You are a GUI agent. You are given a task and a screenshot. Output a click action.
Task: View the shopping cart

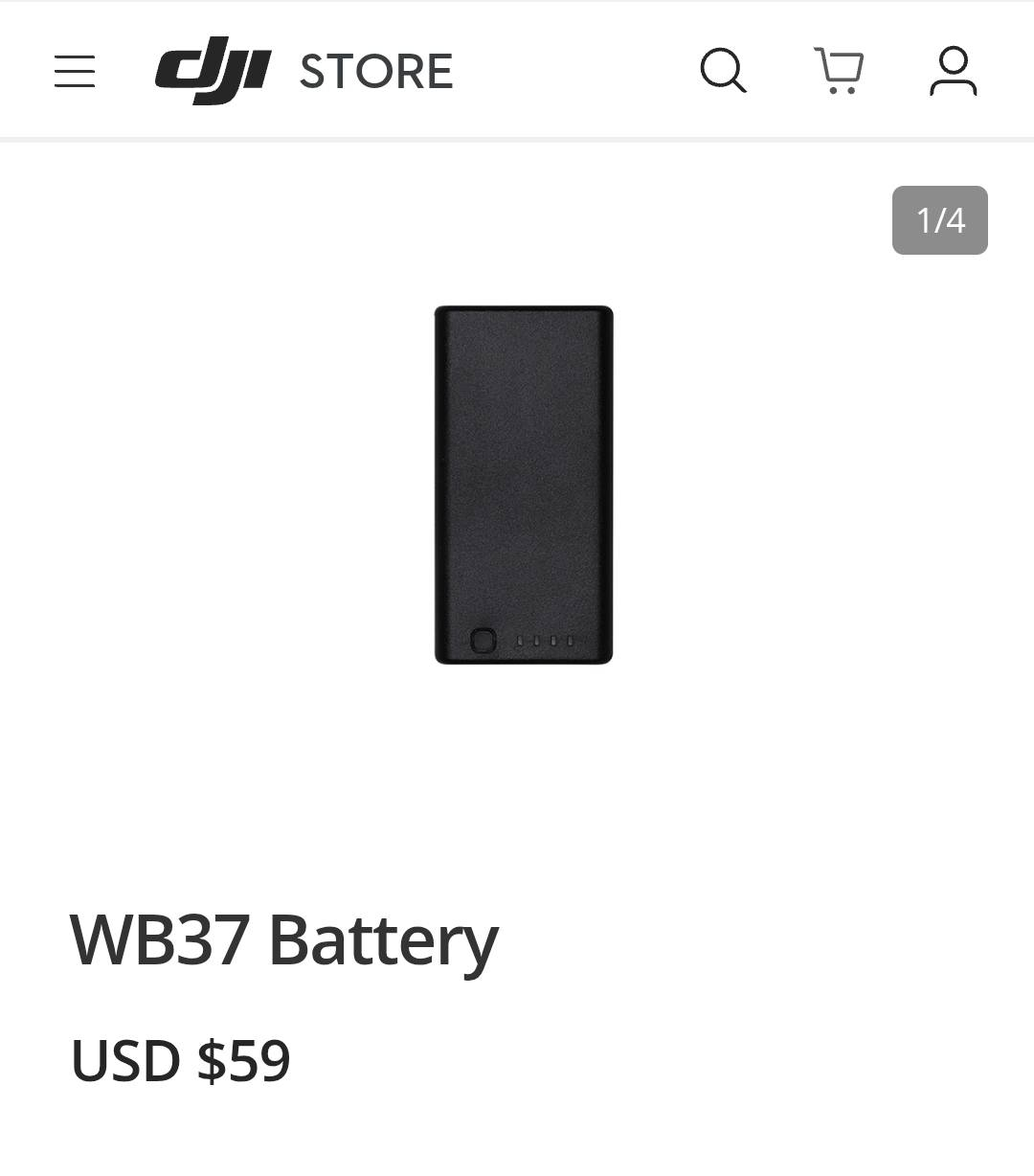coord(839,71)
